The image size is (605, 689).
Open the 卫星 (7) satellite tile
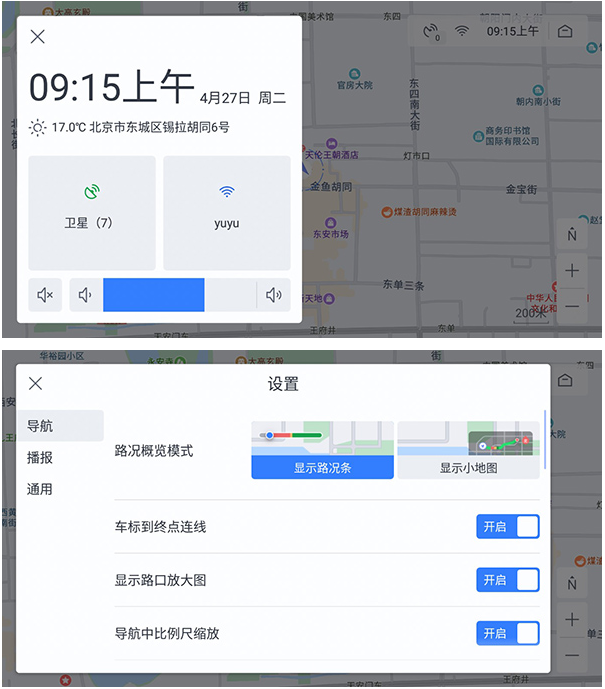click(x=92, y=212)
